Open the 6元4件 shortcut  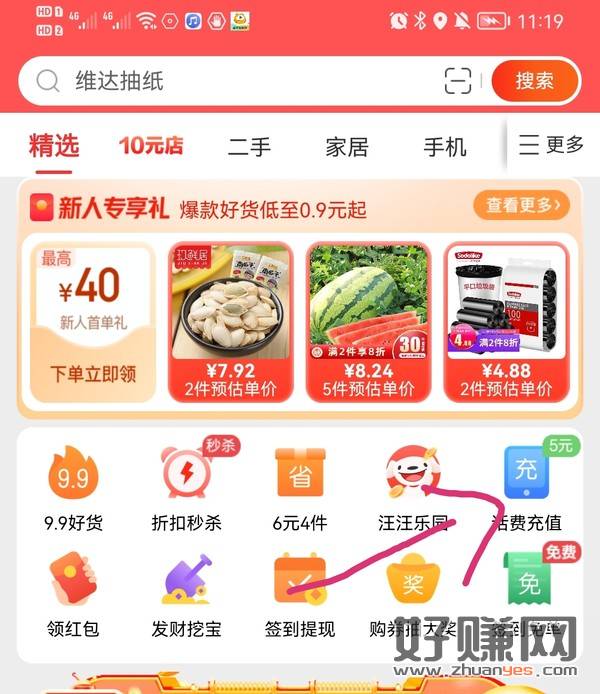point(300,487)
